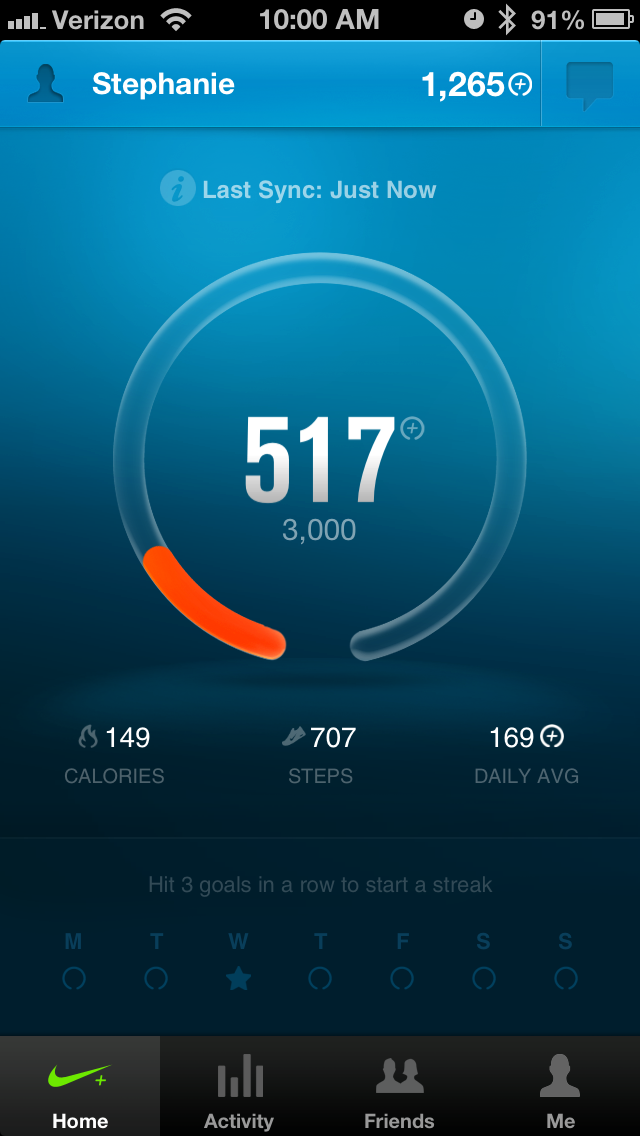640x1136 pixels.
Task: Open the messages speech bubble
Action: coord(589,85)
